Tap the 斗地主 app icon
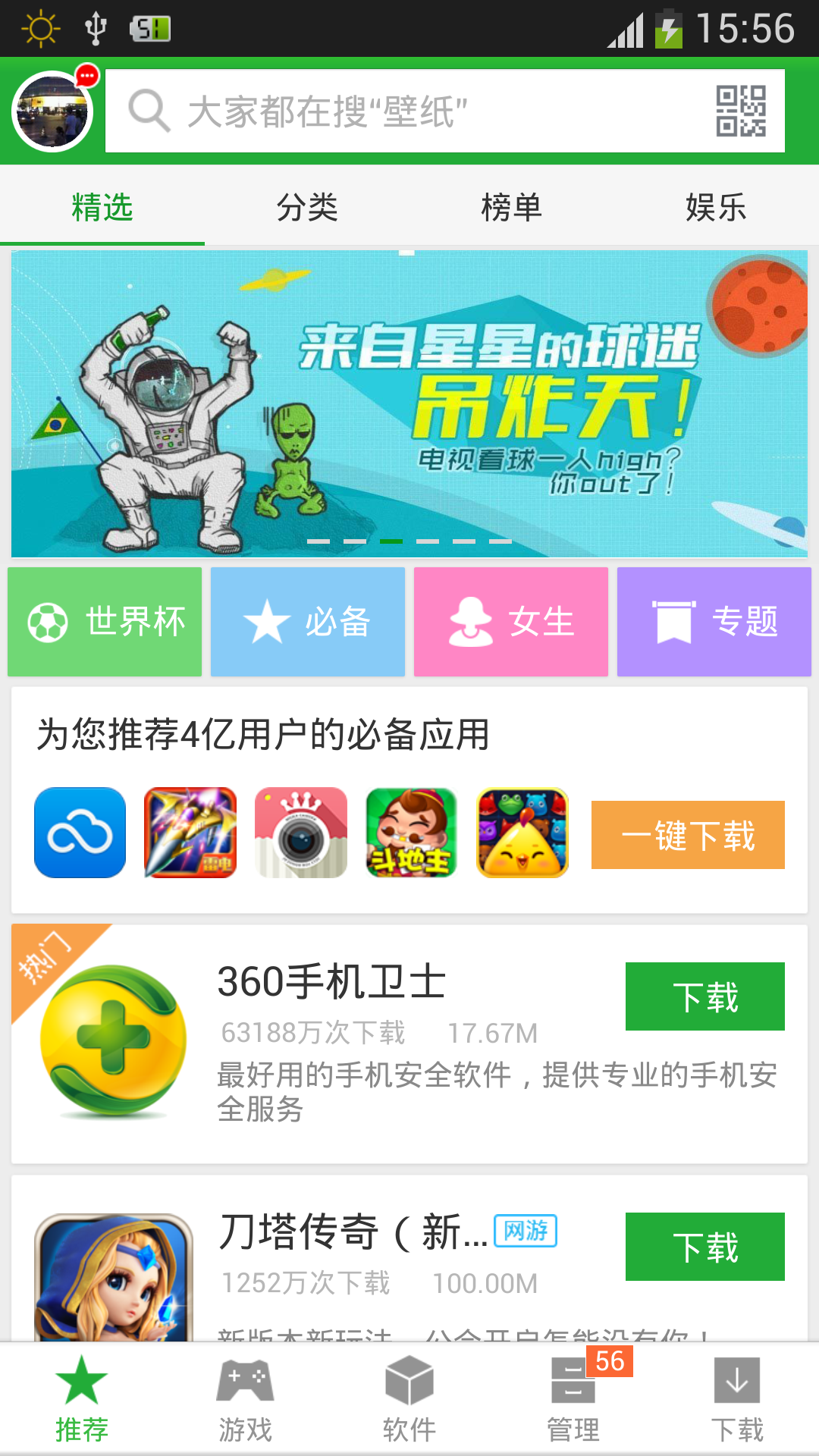Screen dimensions: 819x1456 (410, 832)
